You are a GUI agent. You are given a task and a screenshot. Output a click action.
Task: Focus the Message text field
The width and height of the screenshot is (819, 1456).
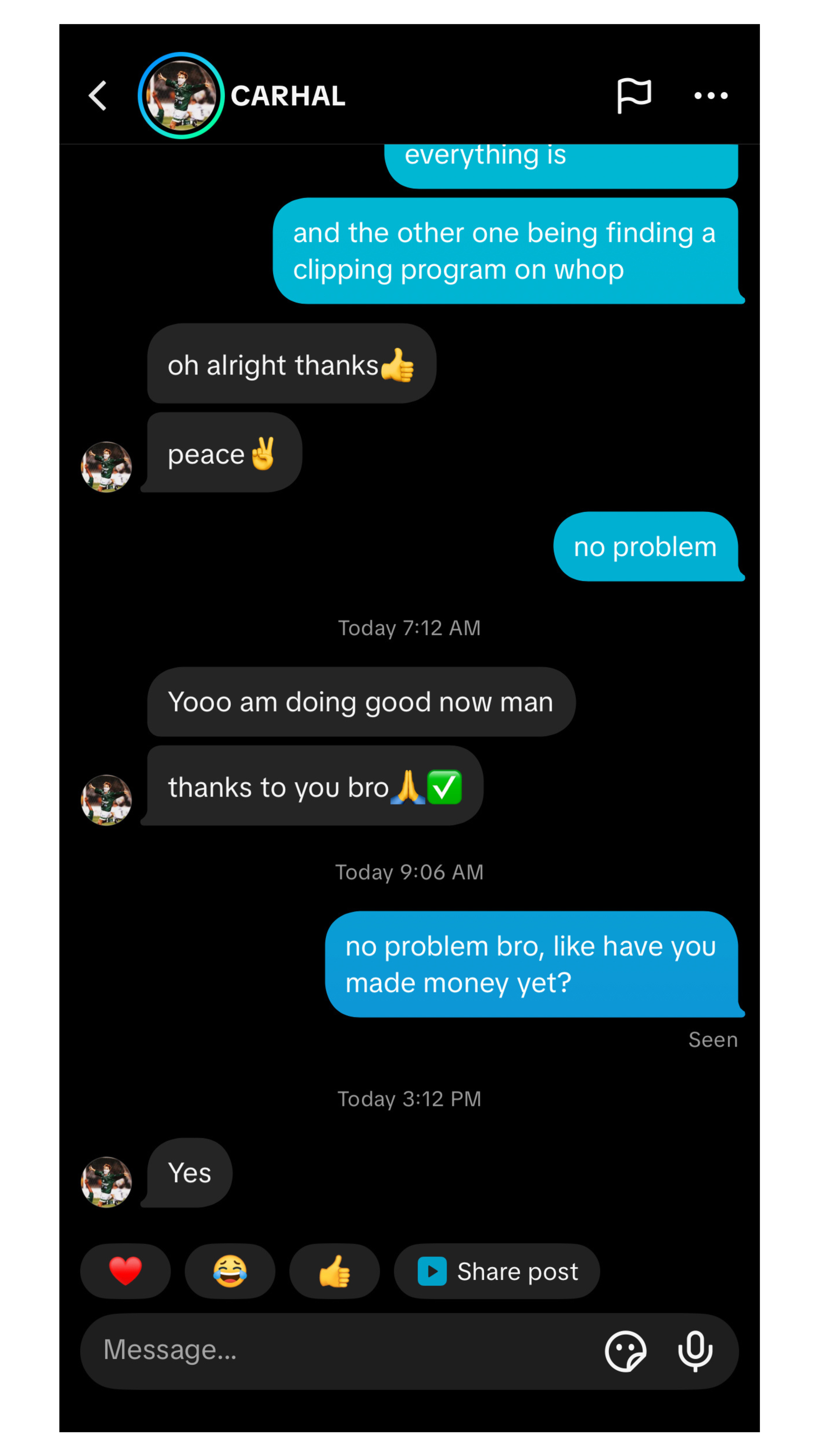339,1350
